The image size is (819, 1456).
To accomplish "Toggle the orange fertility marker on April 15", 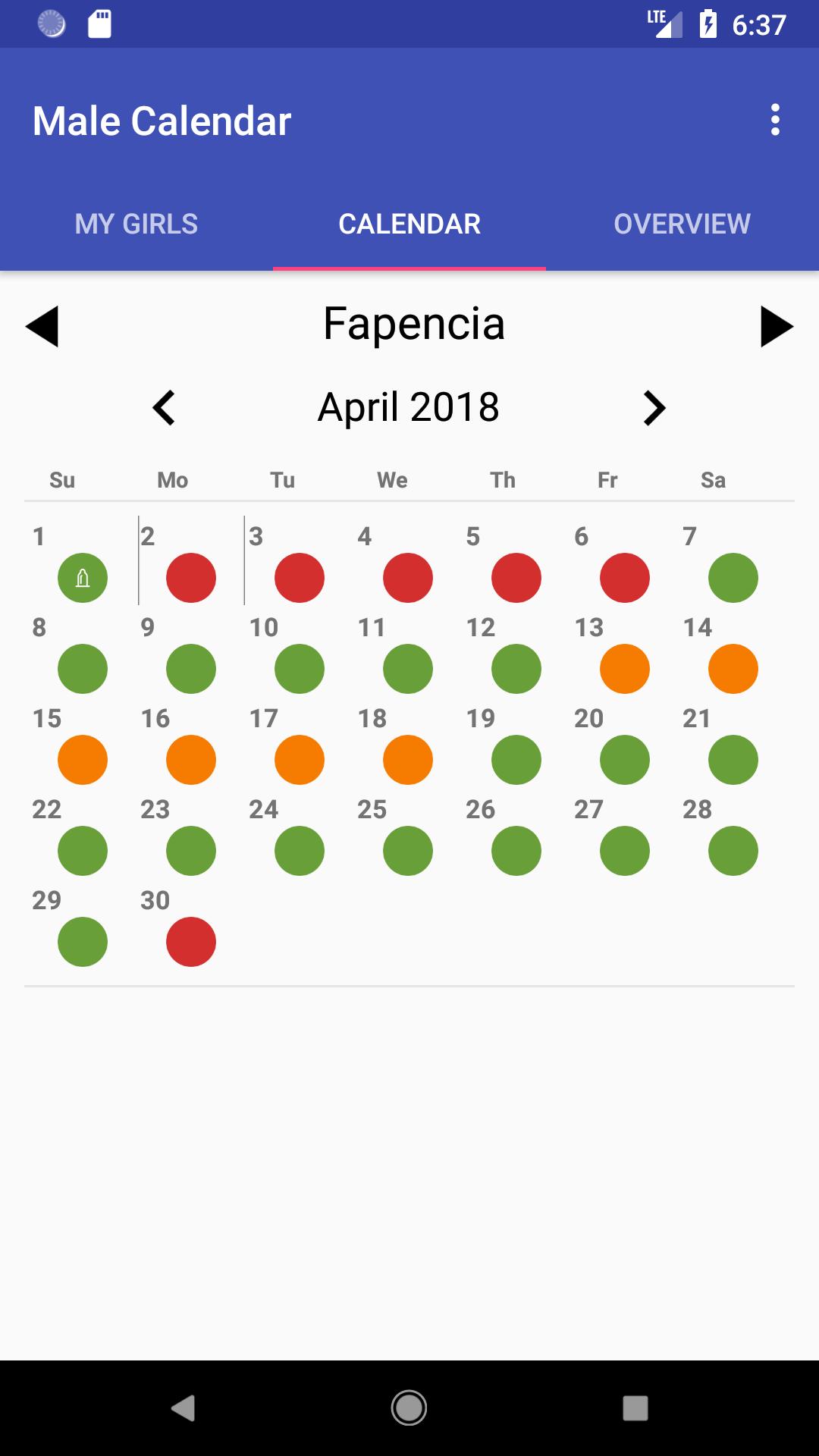I will point(82,759).
